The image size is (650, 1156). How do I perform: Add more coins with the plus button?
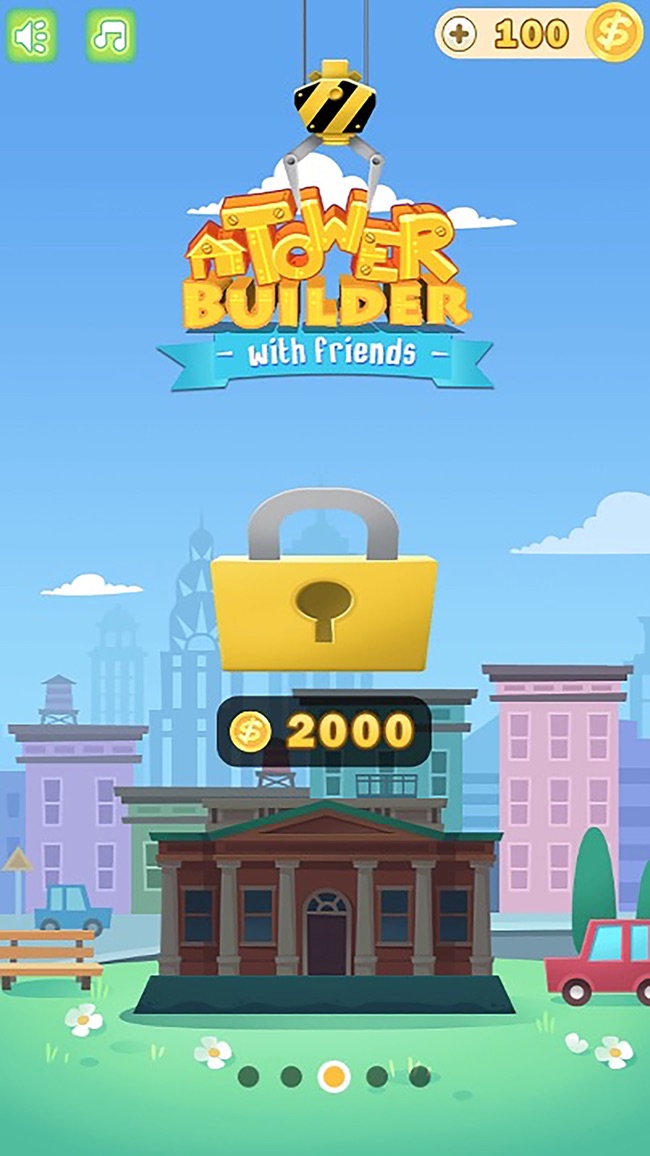click(459, 35)
